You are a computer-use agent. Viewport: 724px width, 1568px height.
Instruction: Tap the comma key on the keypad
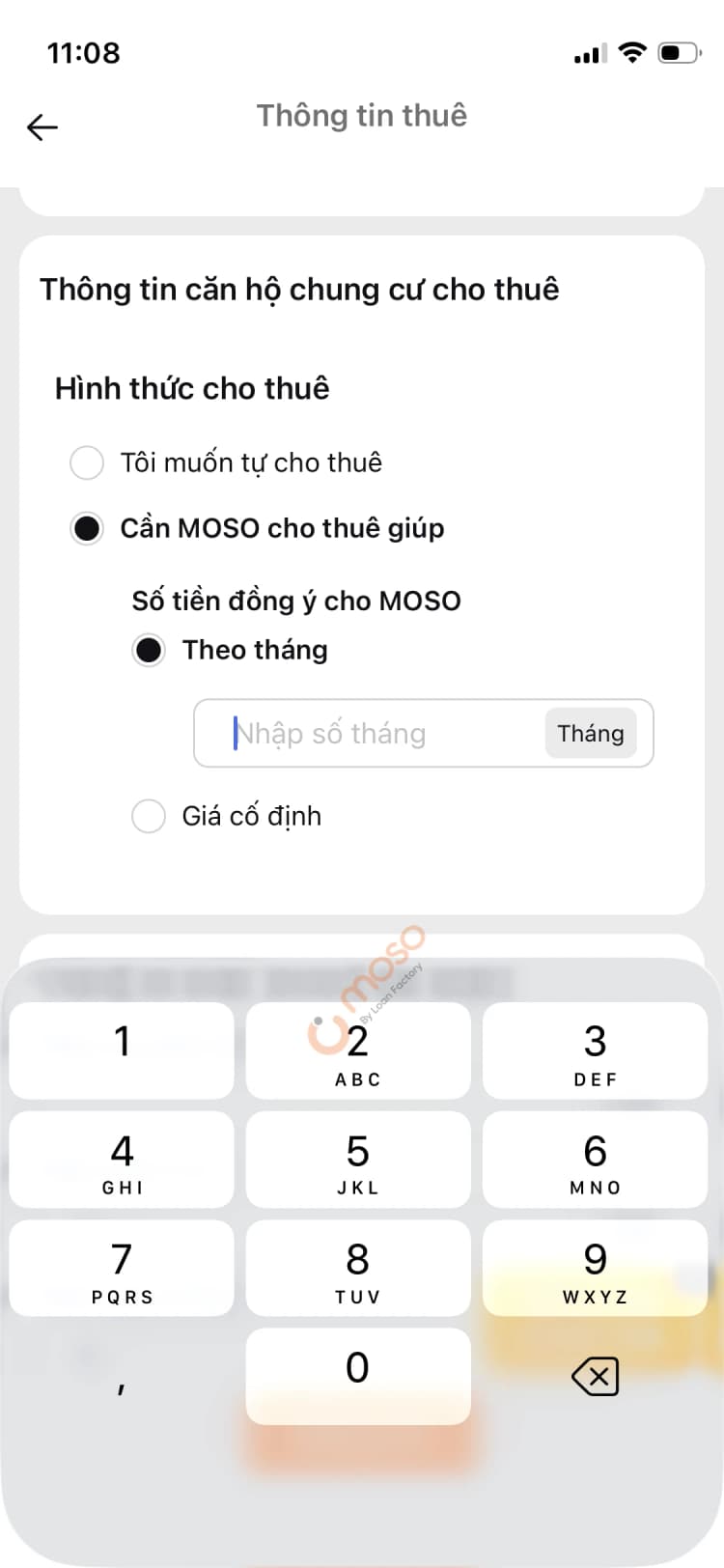121,1377
